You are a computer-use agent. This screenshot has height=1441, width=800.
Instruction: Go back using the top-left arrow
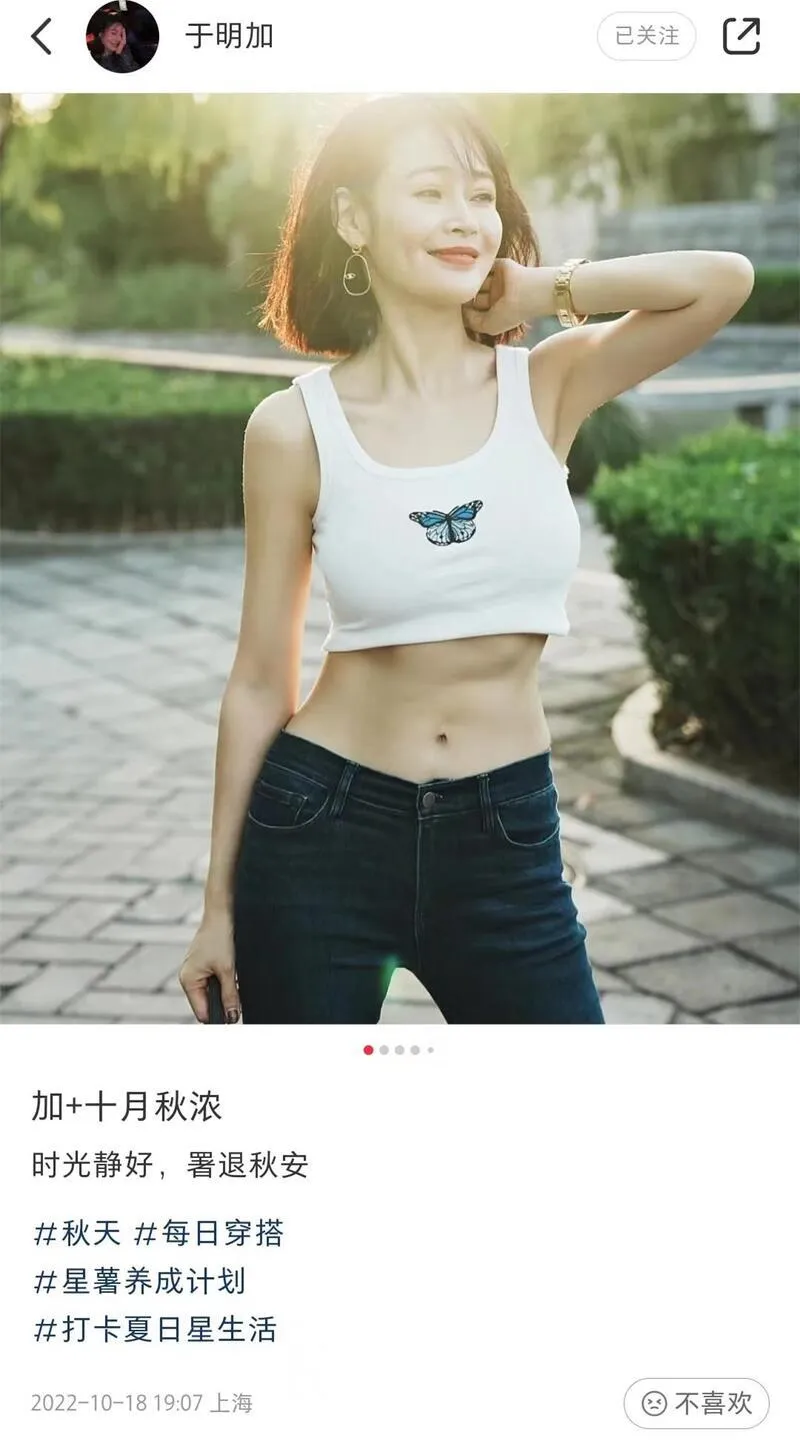coord(41,37)
